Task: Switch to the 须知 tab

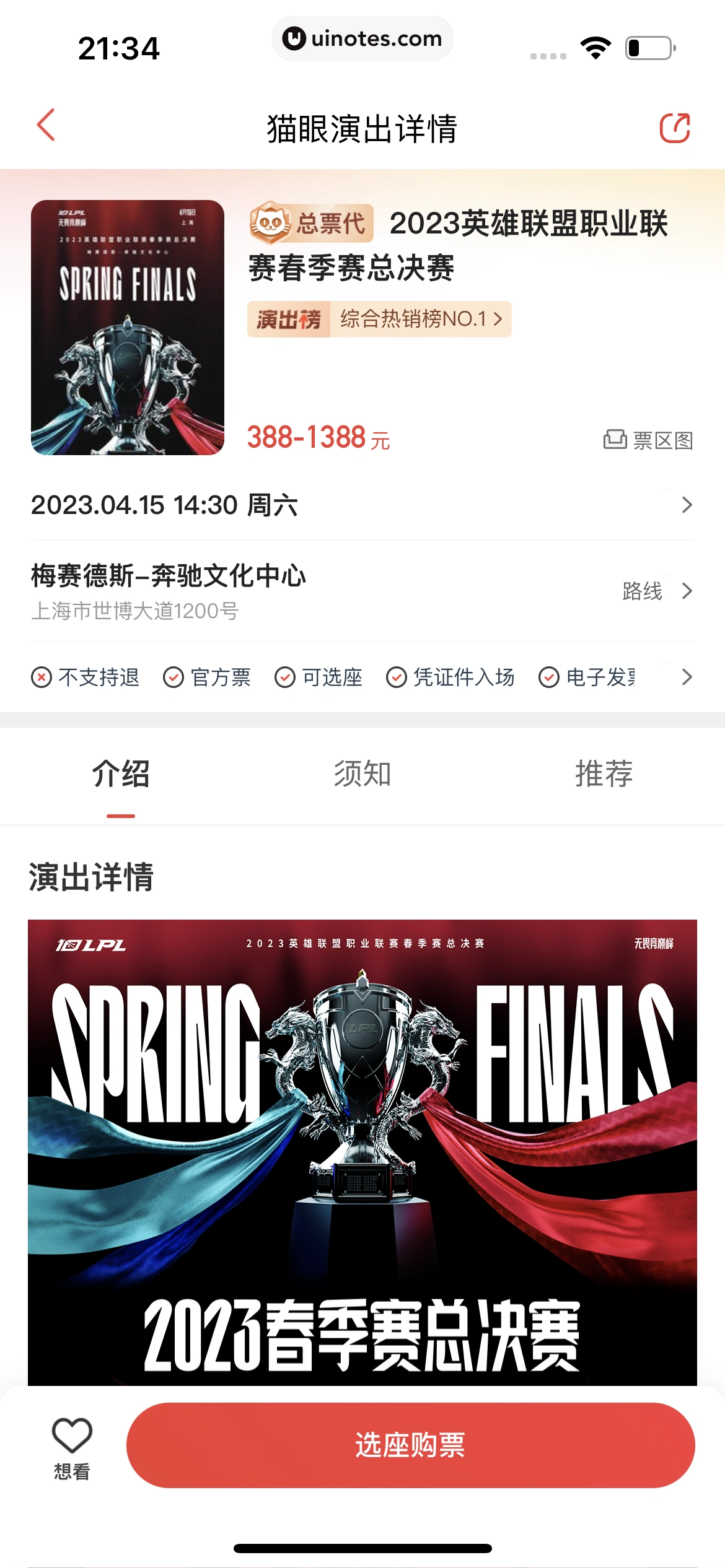Action: [x=362, y=774]
